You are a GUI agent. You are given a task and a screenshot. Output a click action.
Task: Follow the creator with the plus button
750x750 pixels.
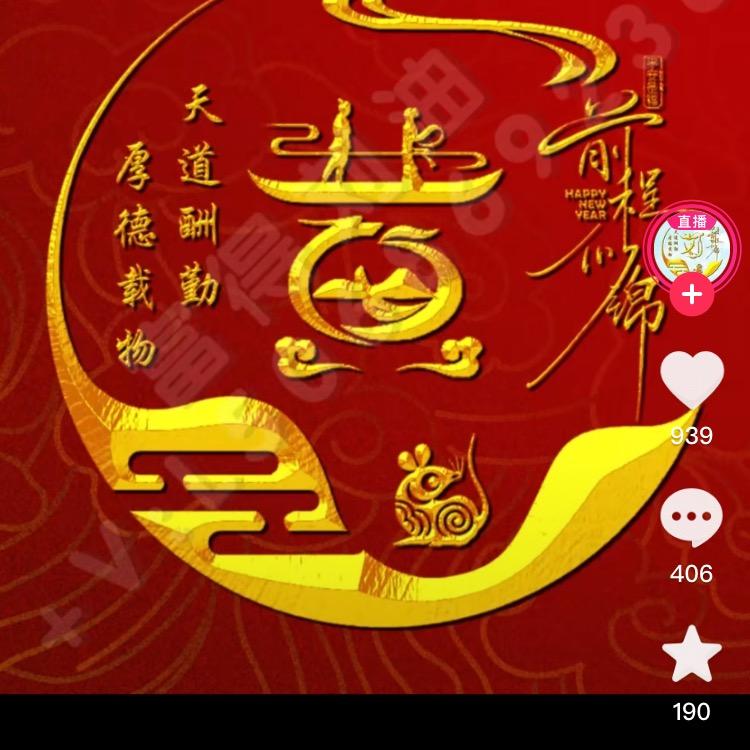click(692, 295)
